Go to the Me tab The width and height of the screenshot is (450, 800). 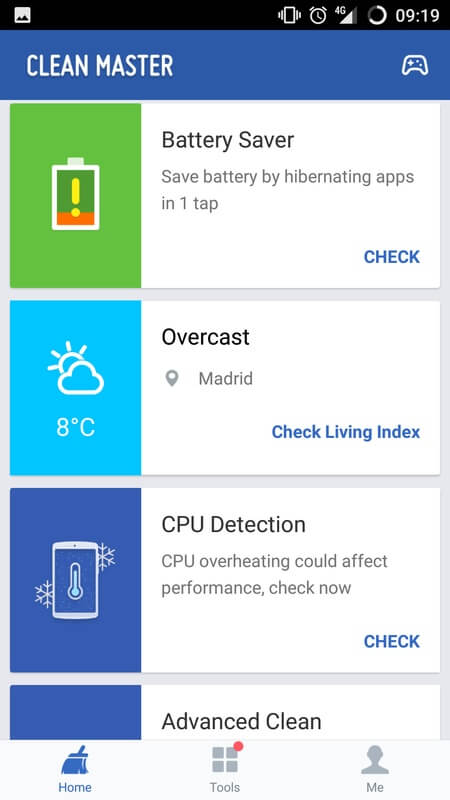pyautogui.click(x=375, y=769)
